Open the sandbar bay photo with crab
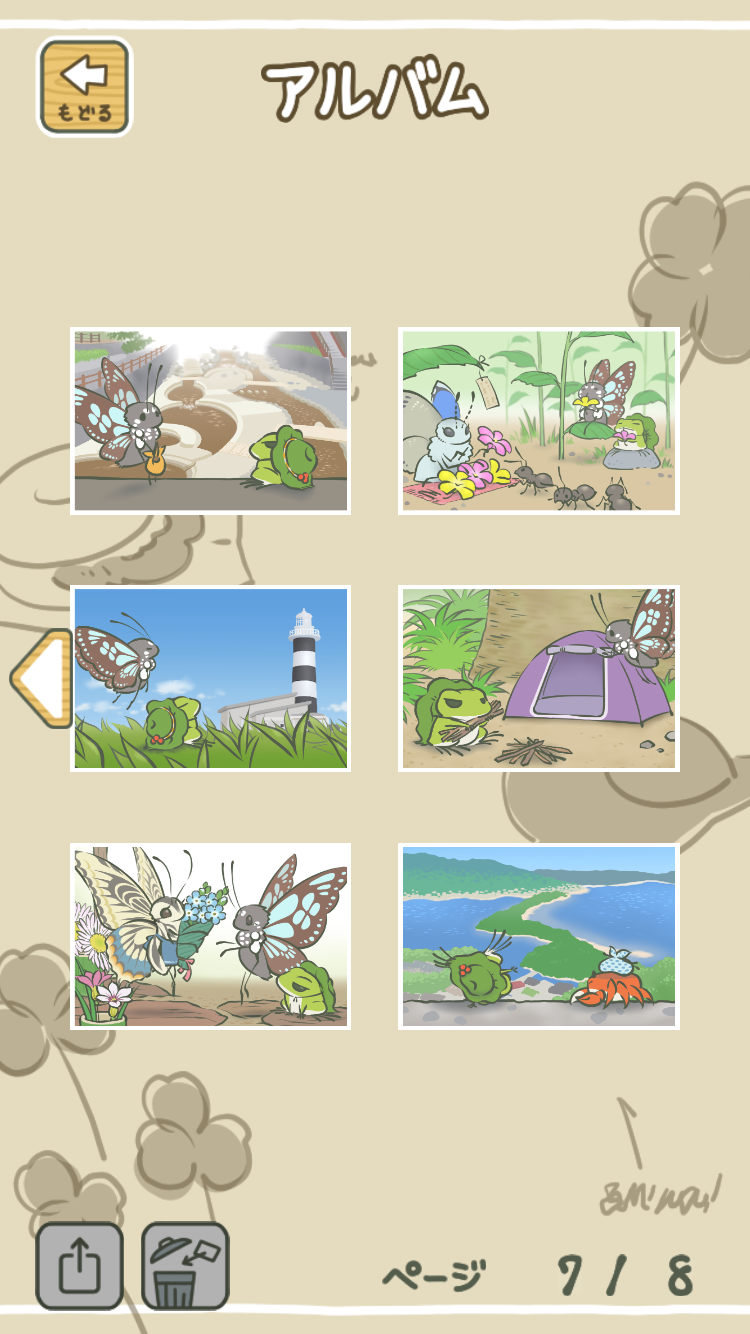The width and height of the screenshot is (750, 1334). coord(539,936)
